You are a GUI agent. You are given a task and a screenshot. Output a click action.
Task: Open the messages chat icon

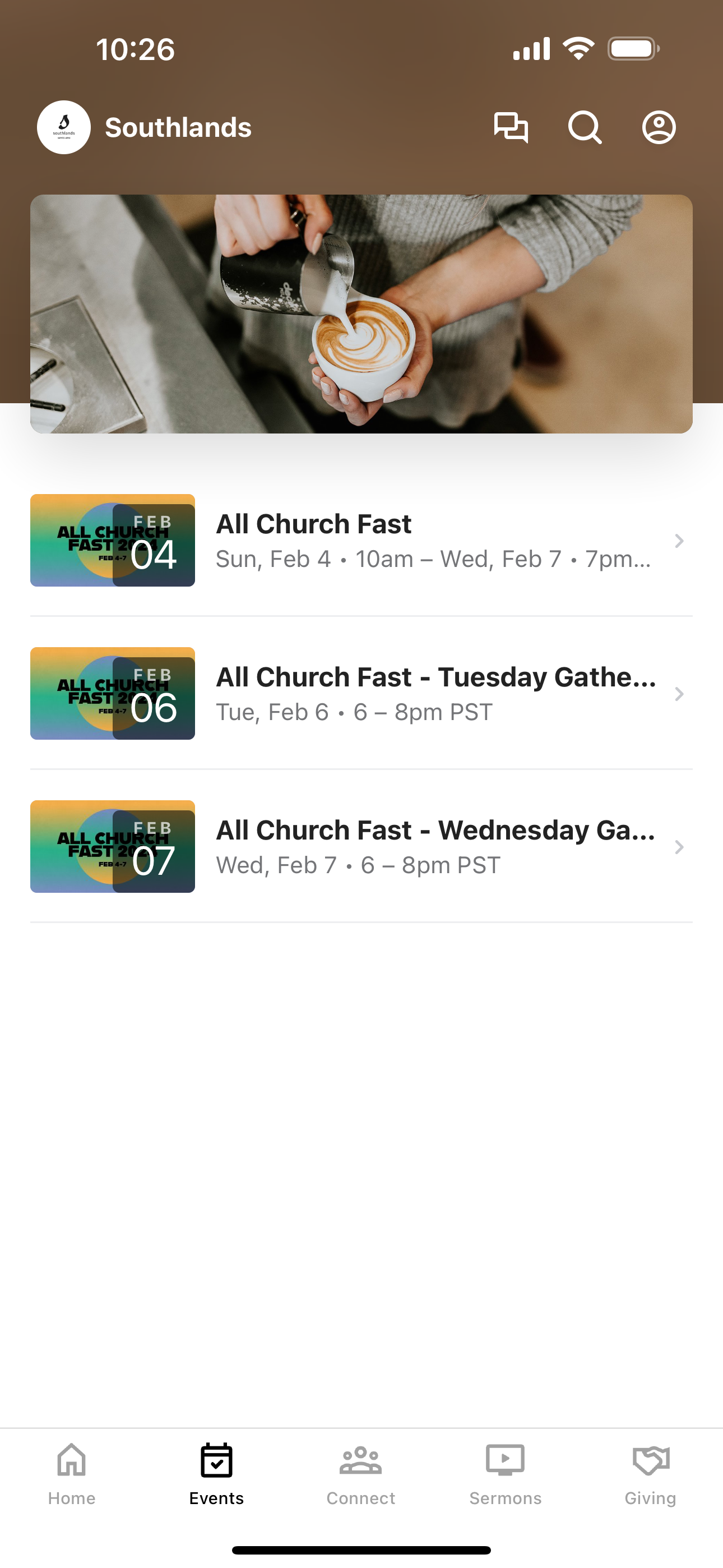click(511, 128)
